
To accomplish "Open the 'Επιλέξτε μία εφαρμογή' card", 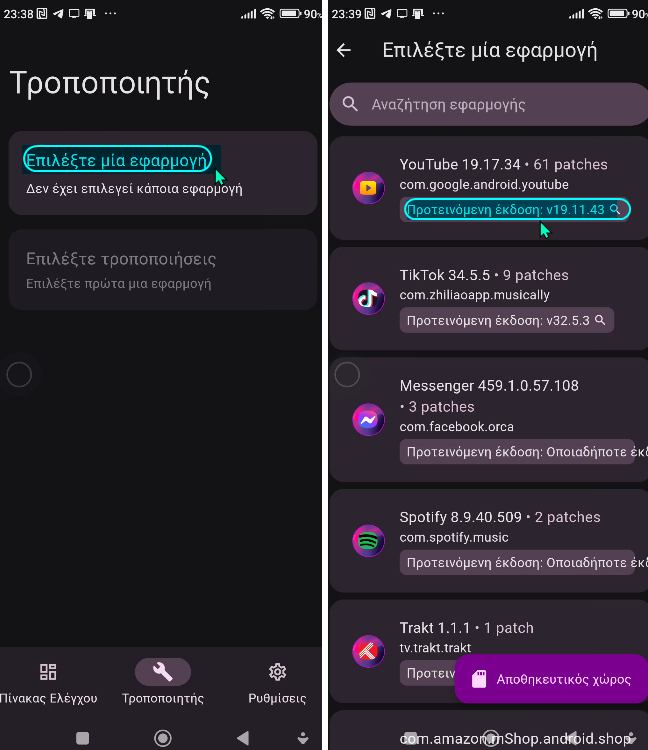I will pyautogui.click(x=162, y=172).
